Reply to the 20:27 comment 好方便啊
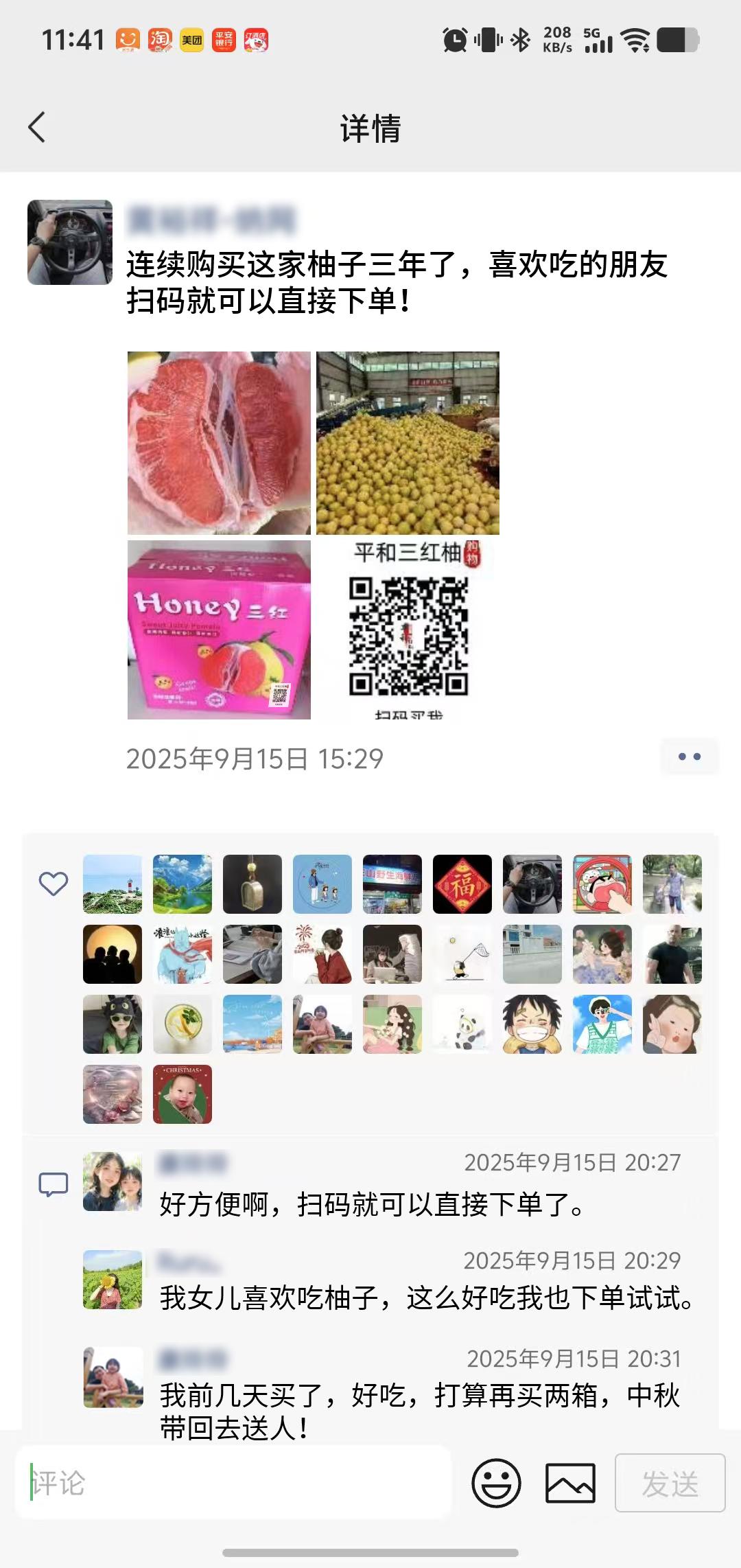Screen dimensions: 741x1568 (370, 1205)
